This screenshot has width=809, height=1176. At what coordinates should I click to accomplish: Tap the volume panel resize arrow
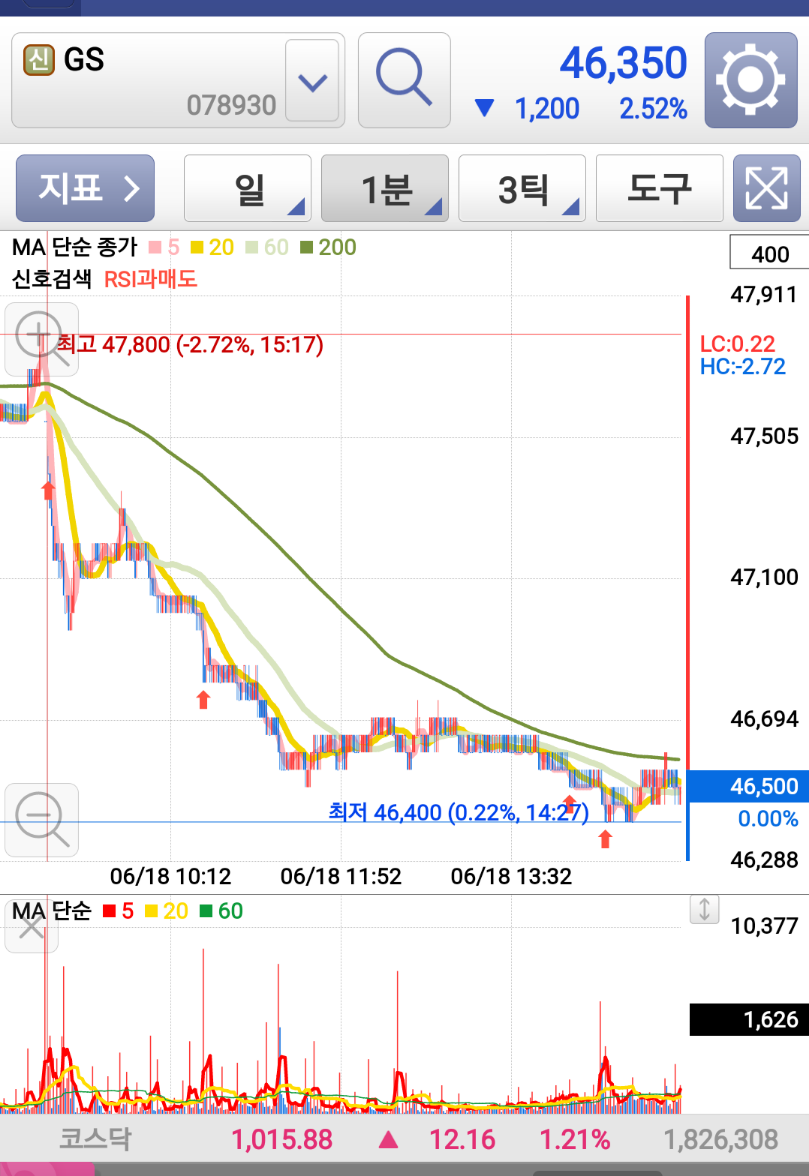coord(704,910)
